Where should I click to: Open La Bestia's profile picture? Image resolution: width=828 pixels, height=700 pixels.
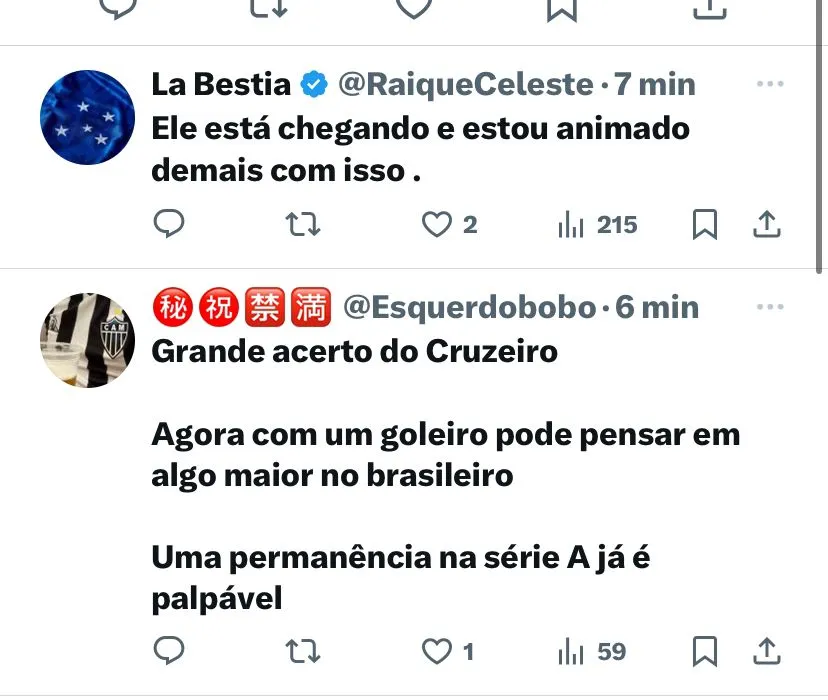(x=88, y=118)
